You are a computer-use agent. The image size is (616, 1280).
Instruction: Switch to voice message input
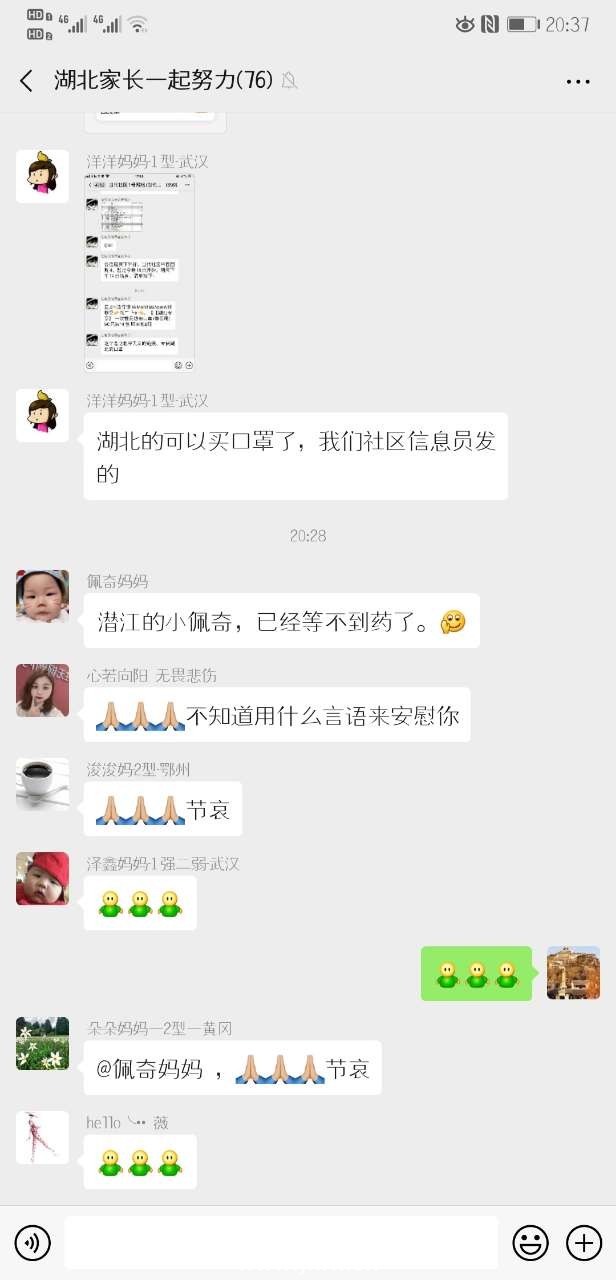[33, 1243]
